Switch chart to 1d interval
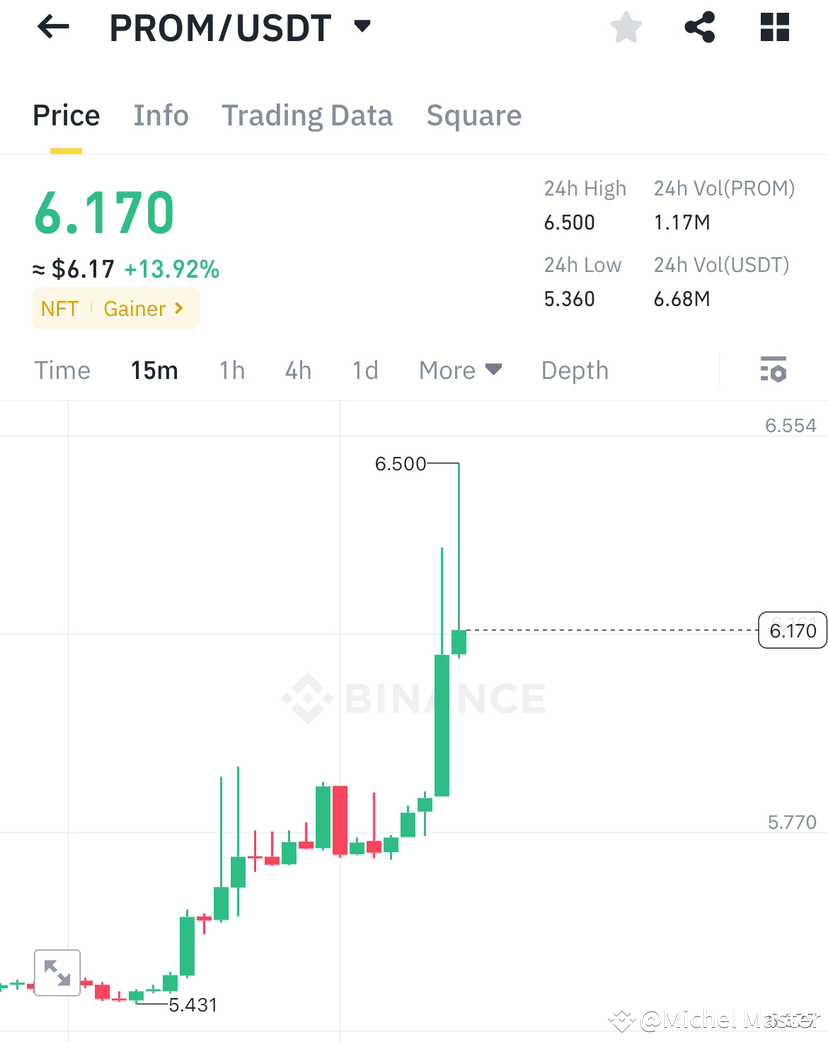 (x=365, y=370)
